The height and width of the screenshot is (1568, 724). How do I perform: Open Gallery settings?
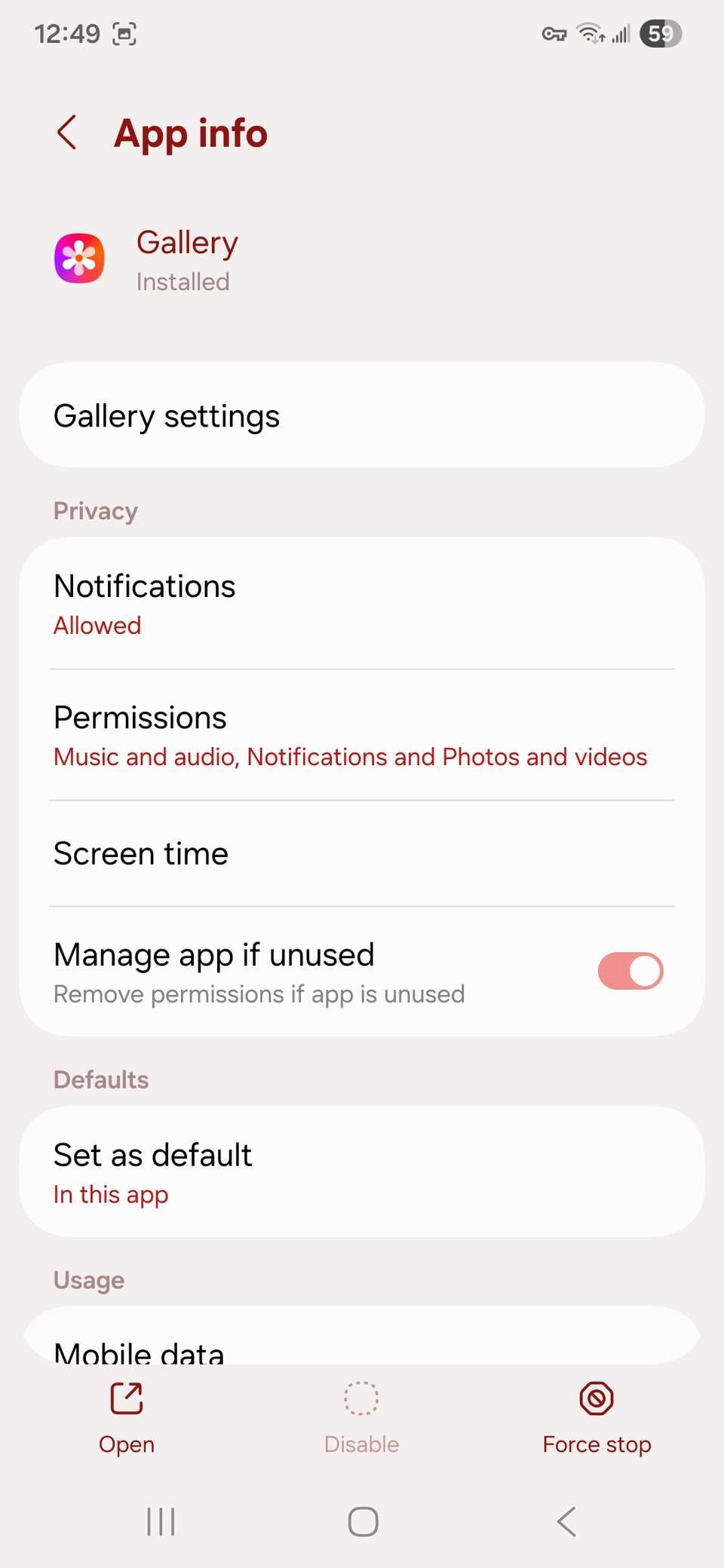pos(362,416)
